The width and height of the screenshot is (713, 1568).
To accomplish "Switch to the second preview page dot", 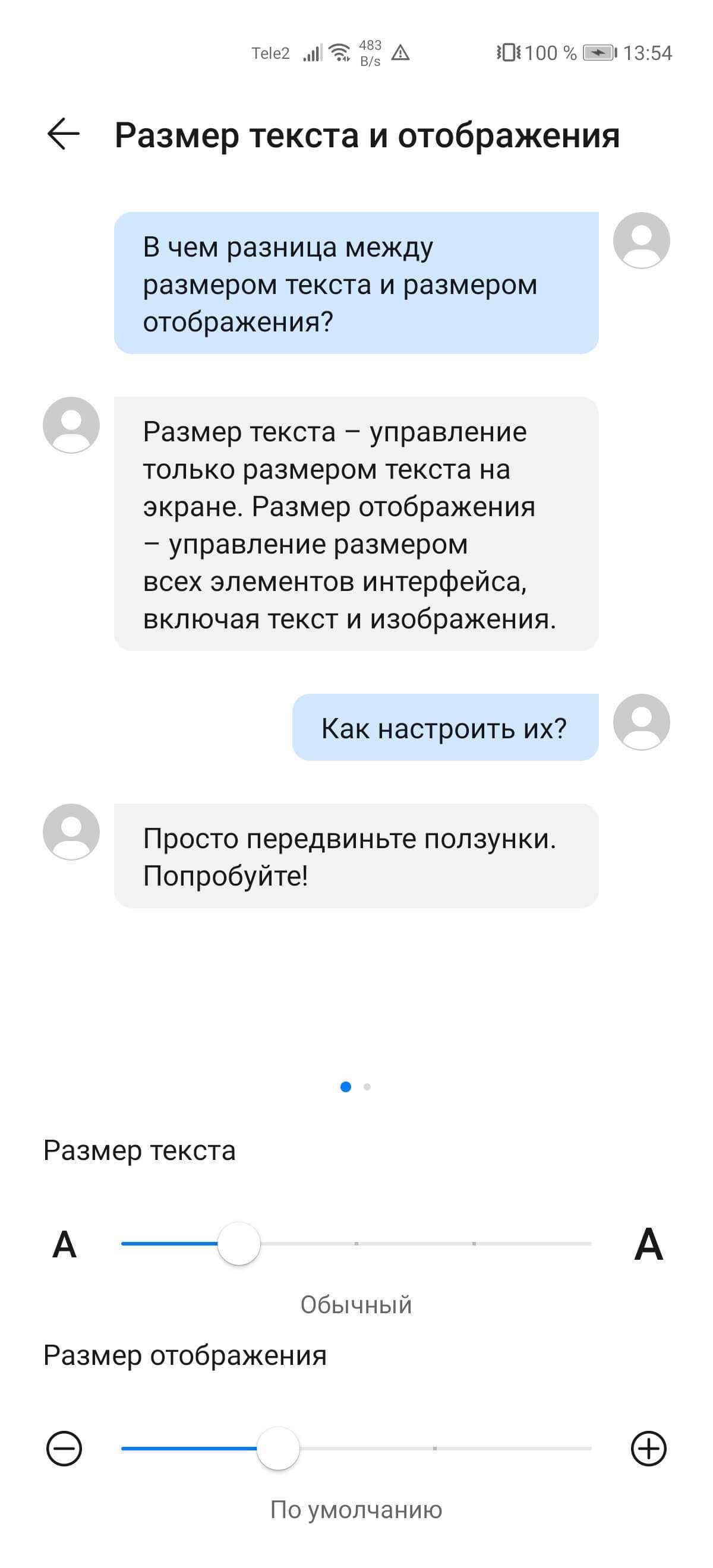I will click(367, 1087).
